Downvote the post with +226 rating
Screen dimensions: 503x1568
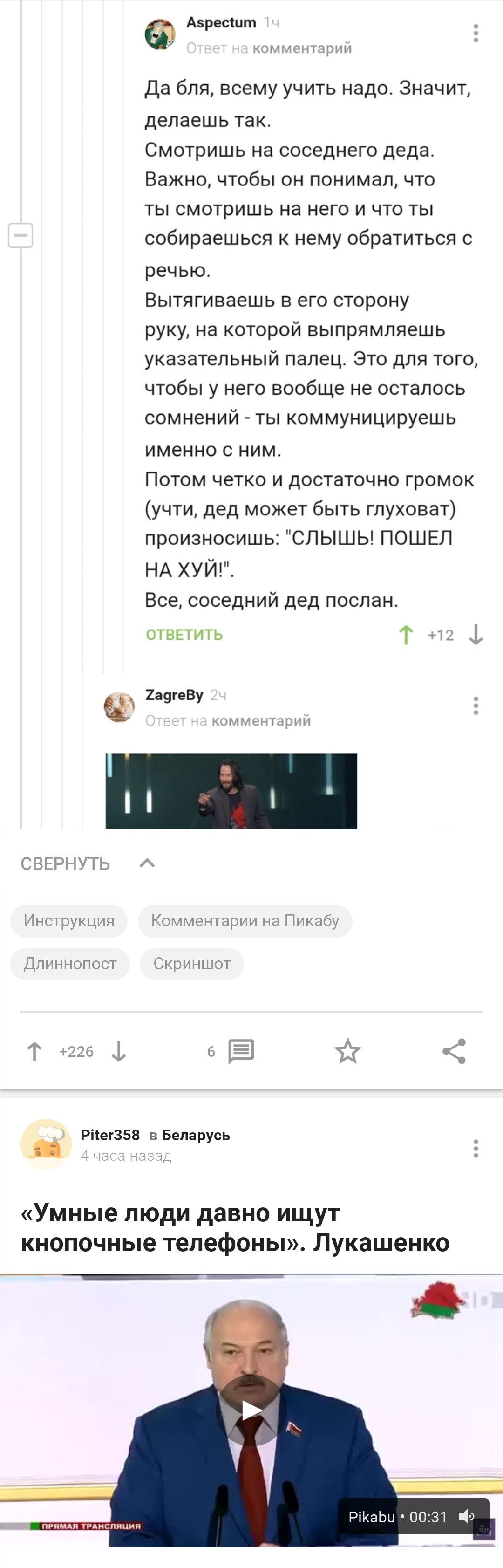119,1051
